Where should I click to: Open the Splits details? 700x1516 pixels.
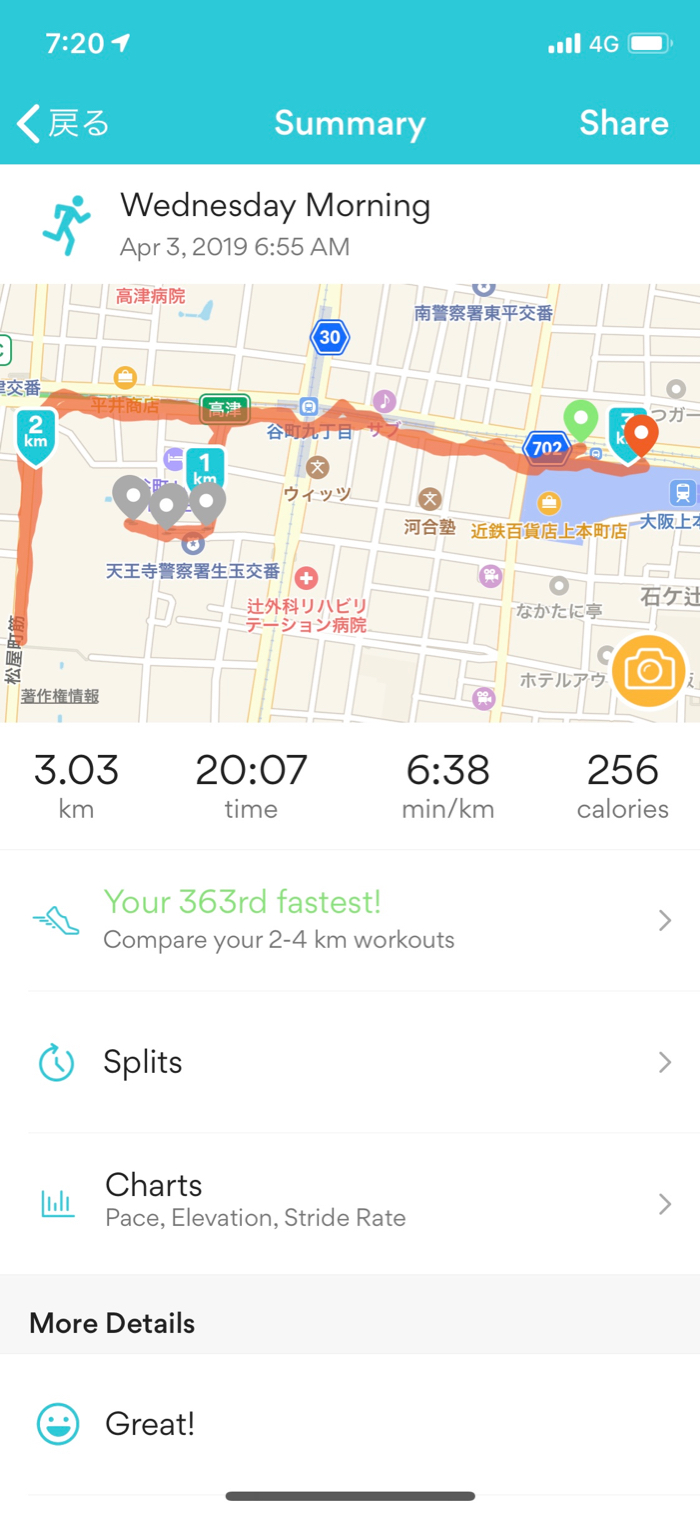(350, 1062)
